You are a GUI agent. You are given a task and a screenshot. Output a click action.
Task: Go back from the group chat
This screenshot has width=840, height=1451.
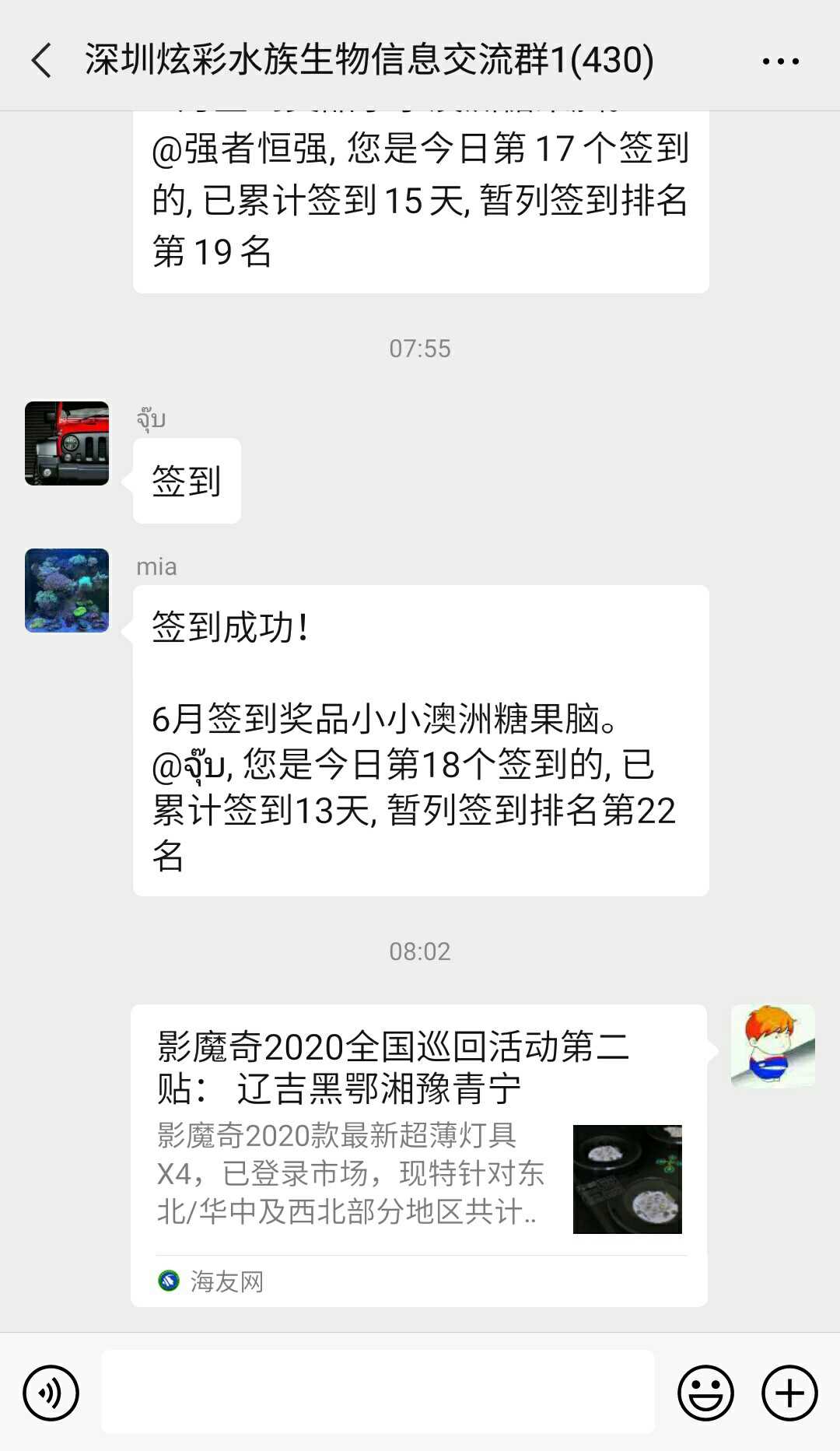tap(42, 61)
